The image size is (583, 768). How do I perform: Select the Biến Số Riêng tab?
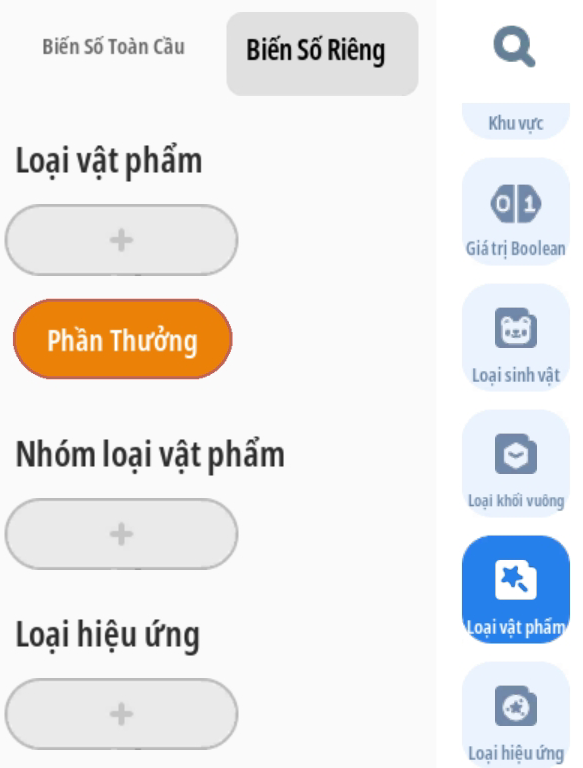click(x=322, y=54)
